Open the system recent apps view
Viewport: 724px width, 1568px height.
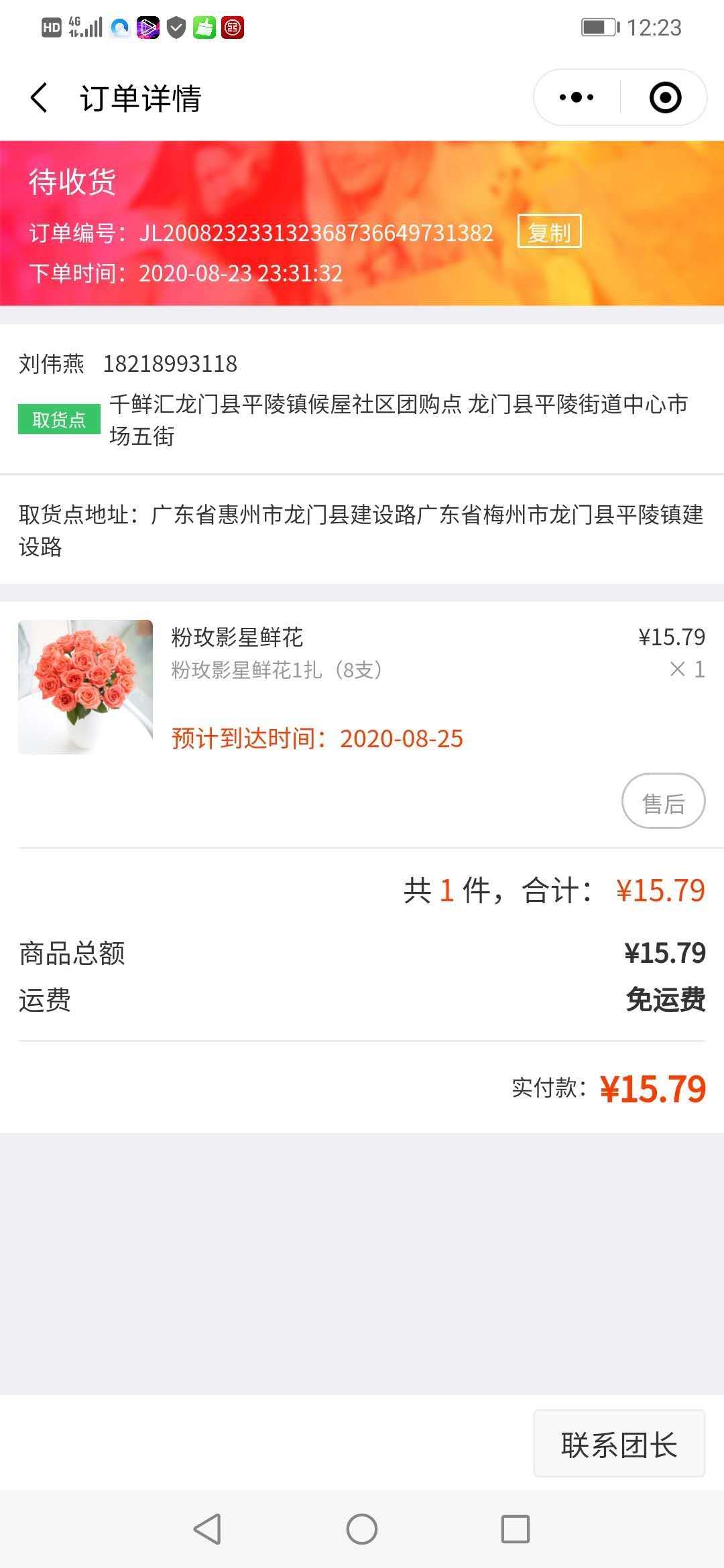pyautogui.click(x=516, y=1529)
